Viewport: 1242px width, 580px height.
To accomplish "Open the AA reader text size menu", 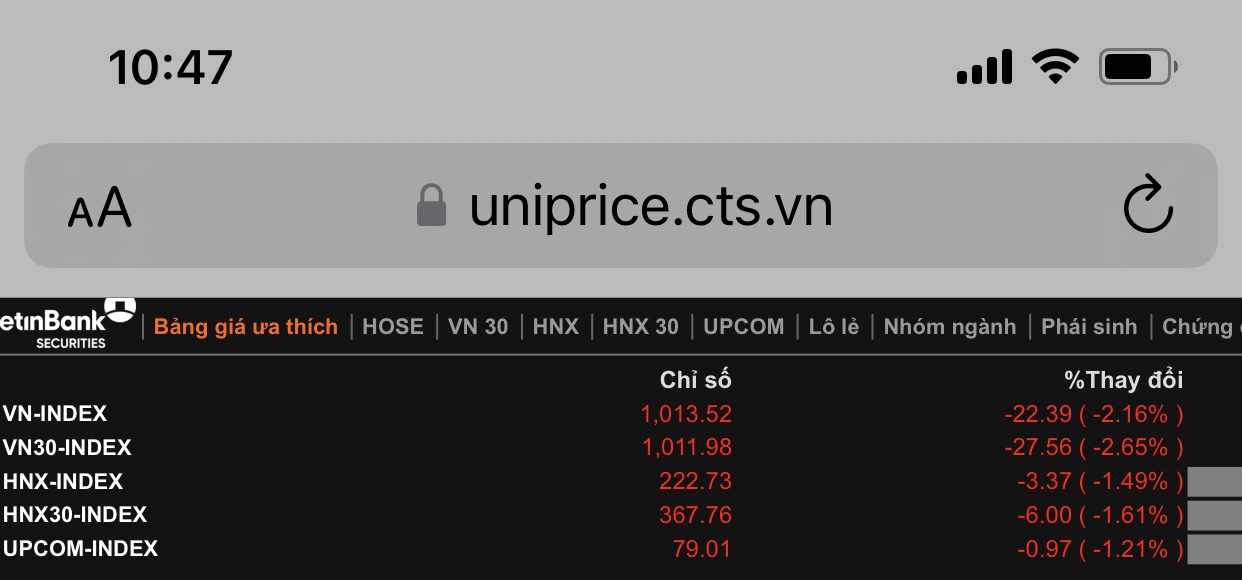I will [100, 208].
